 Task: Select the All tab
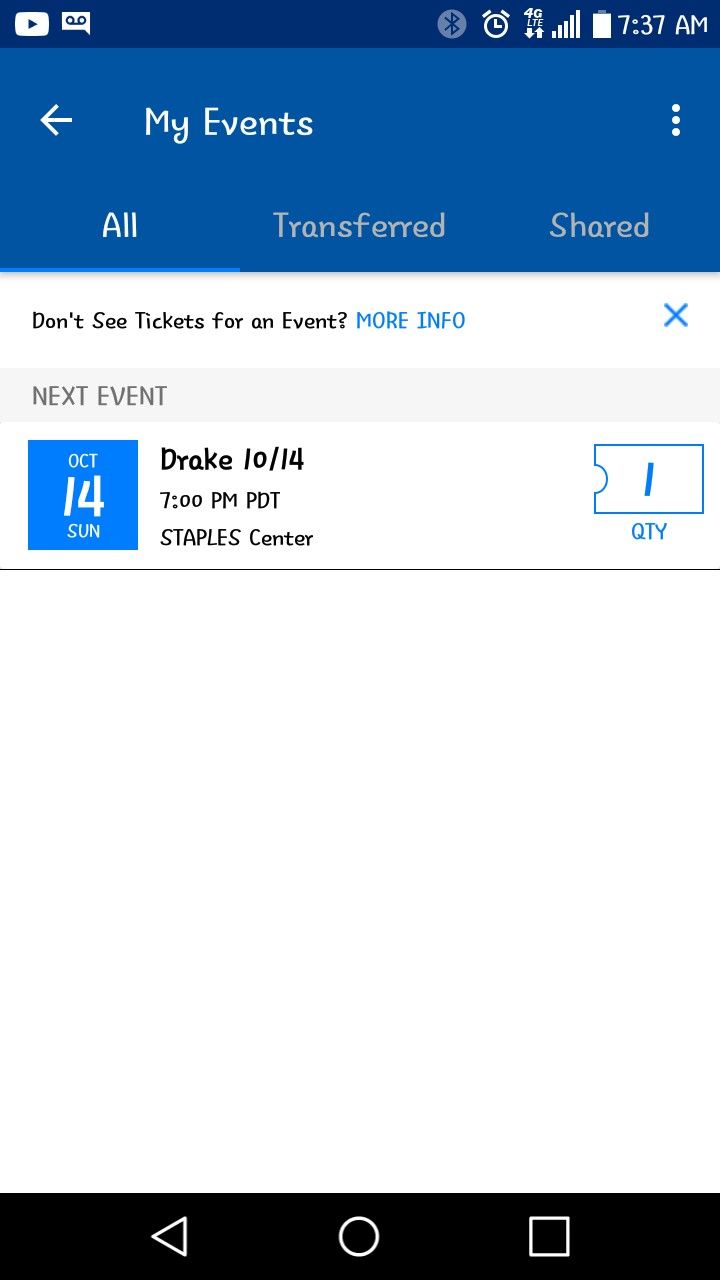point(120,225)
